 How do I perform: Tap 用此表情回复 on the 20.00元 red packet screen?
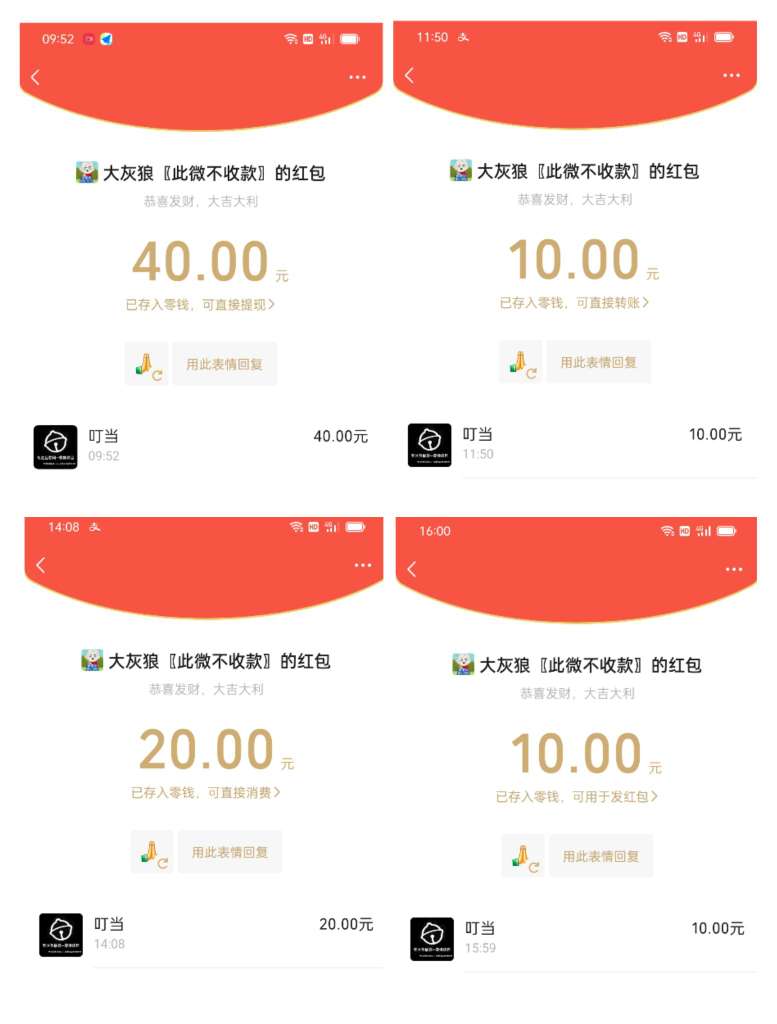coord(229,852)
